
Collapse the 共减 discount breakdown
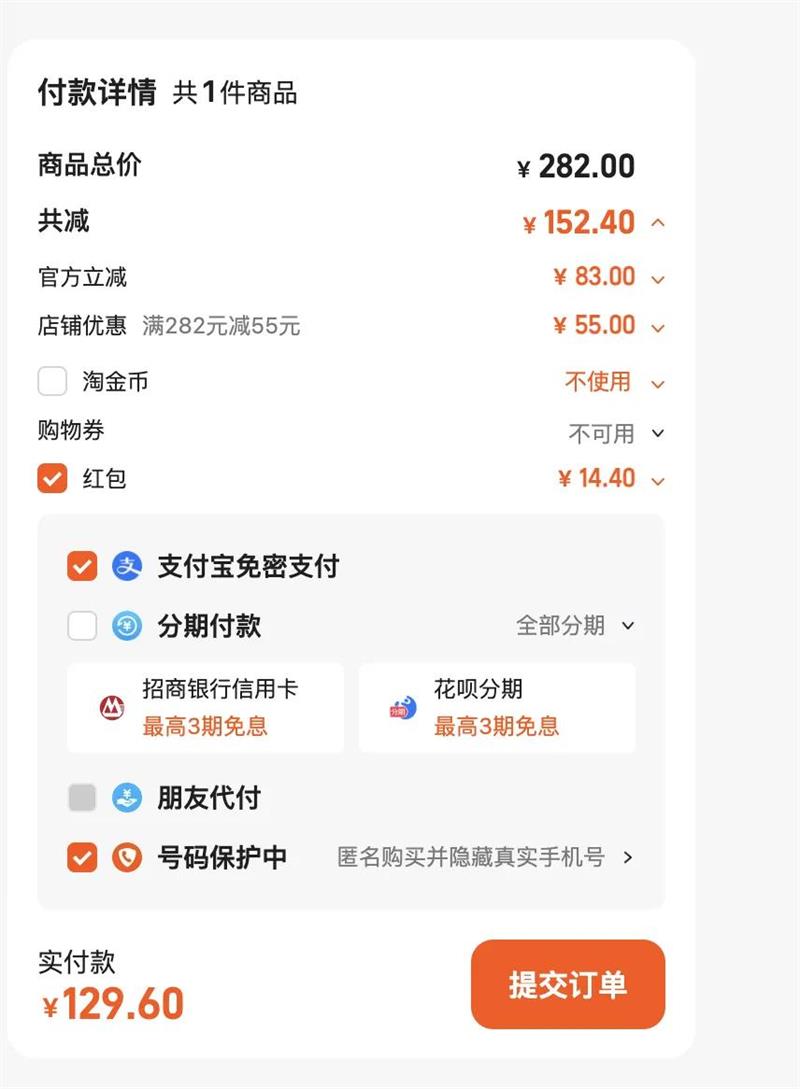[x=657, y=223]
